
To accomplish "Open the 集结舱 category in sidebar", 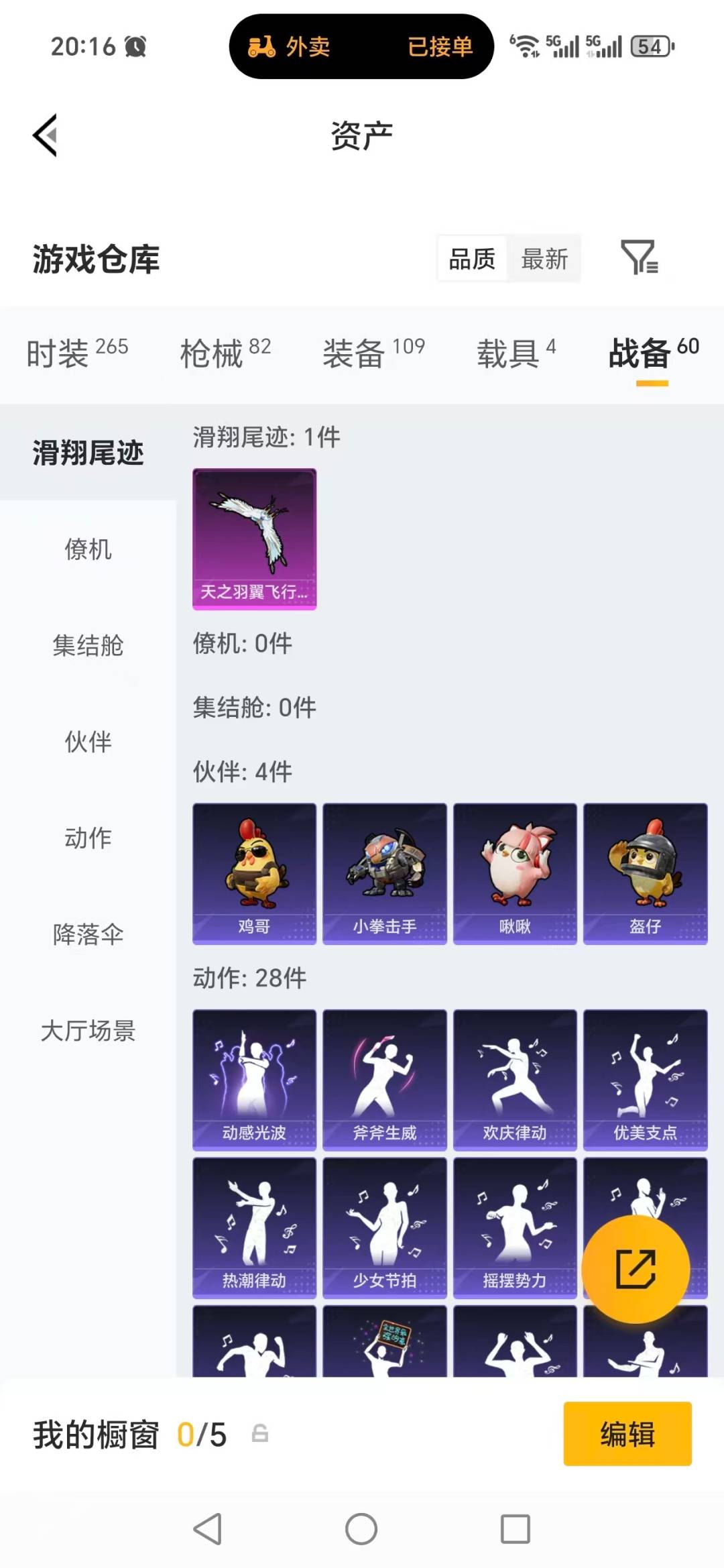I will [x=89, y=647].
